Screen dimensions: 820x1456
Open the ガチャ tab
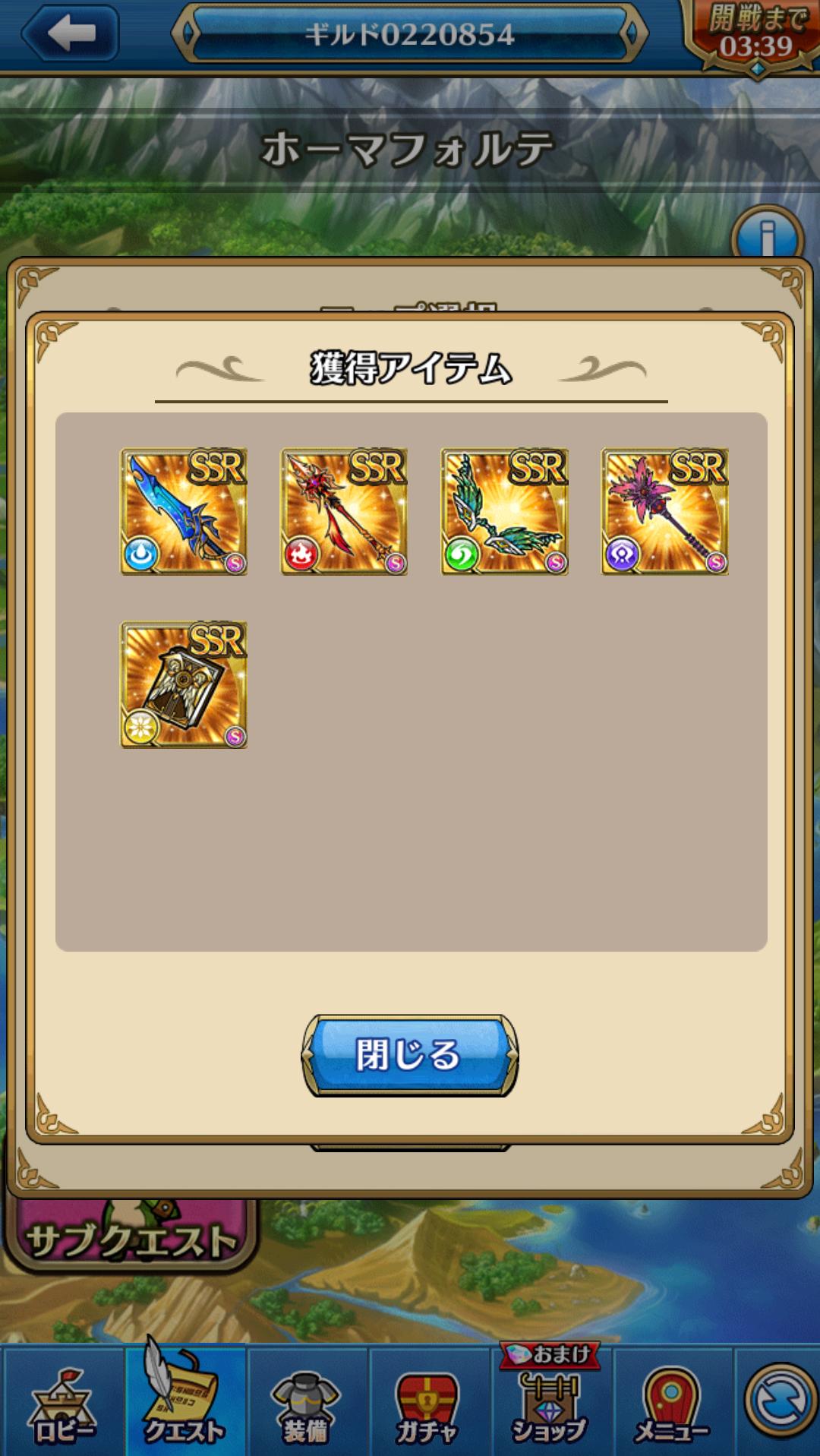click(x=427, y=1404)
